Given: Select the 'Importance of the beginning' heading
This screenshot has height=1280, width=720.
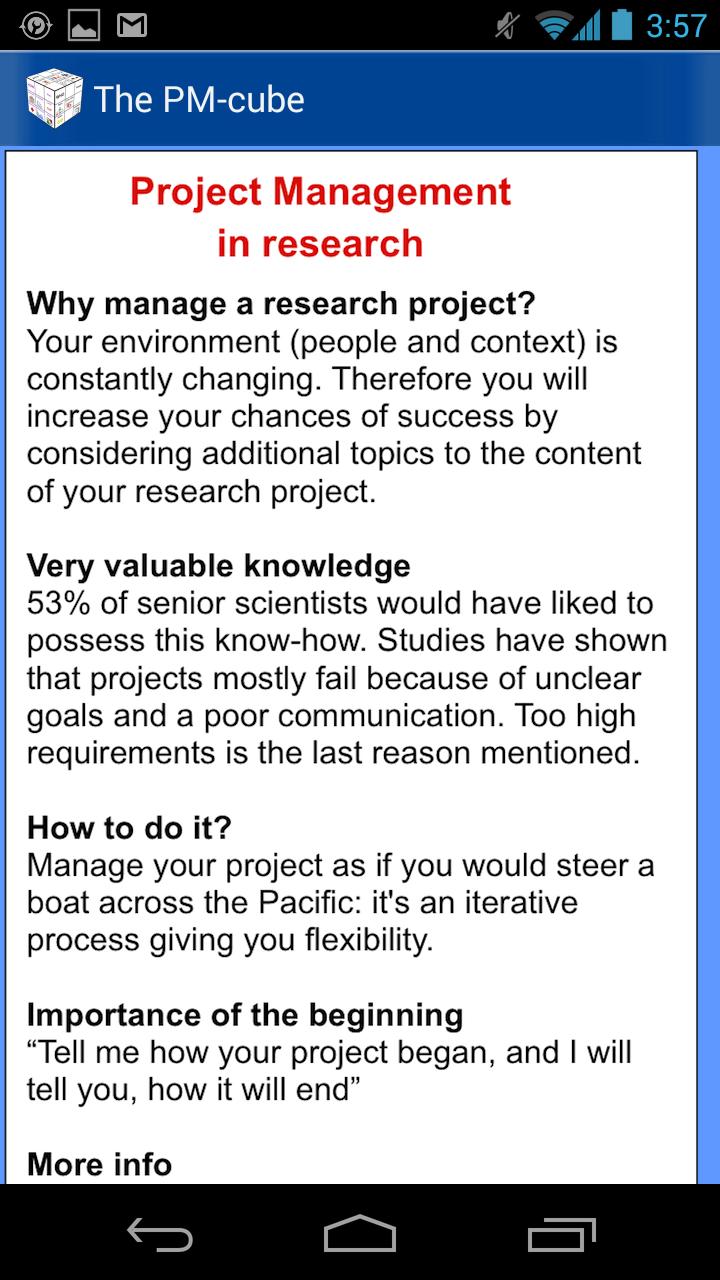Looking at the screenshot, I should click(x=245, y=1014).
